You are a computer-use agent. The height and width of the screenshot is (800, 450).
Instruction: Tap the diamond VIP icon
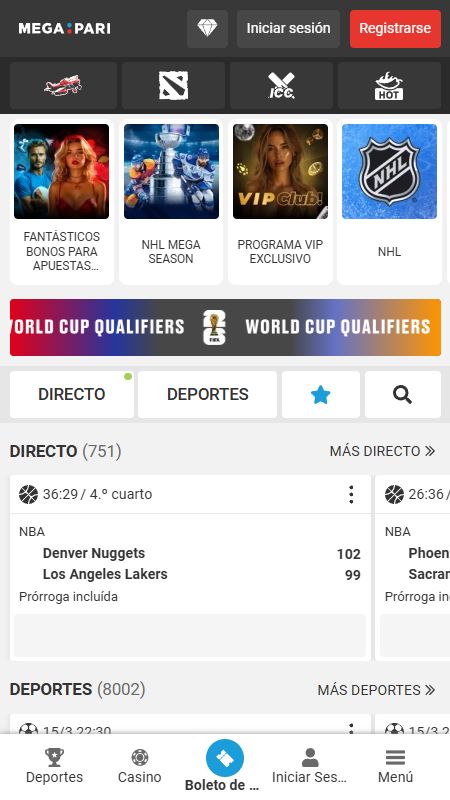click(207, 29)
